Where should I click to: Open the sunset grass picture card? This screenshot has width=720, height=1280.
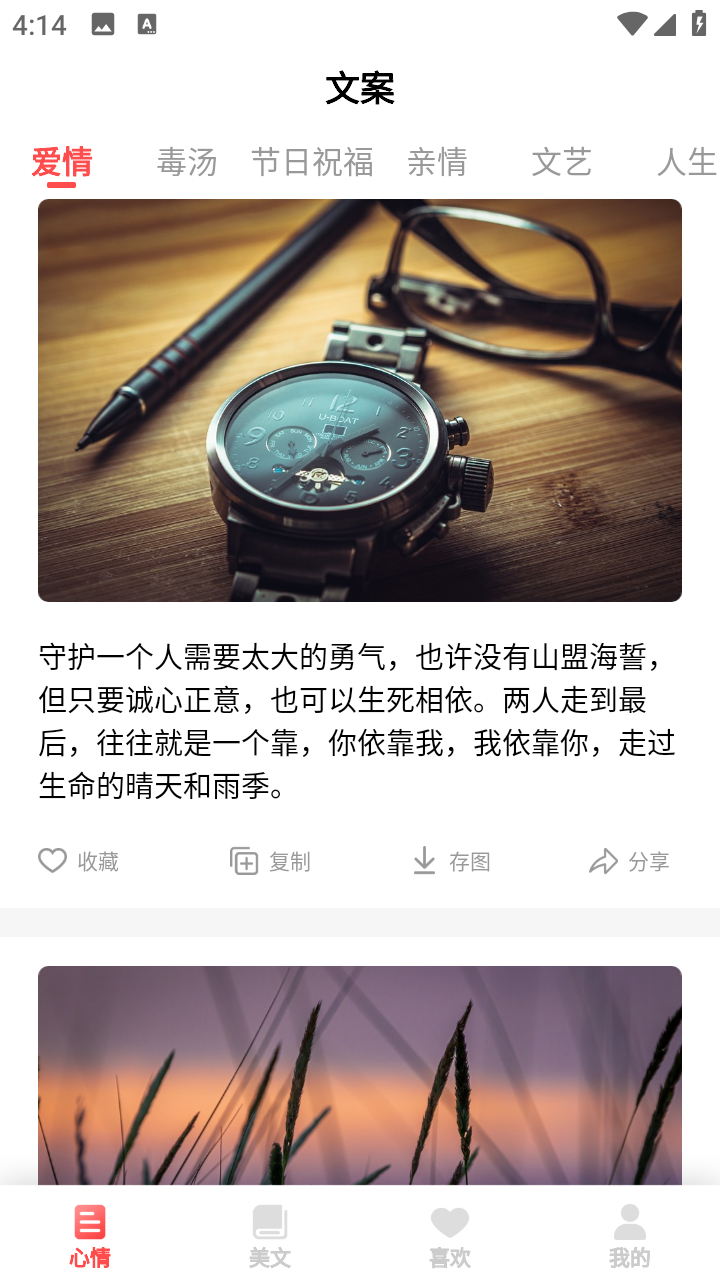(360, 1075)
